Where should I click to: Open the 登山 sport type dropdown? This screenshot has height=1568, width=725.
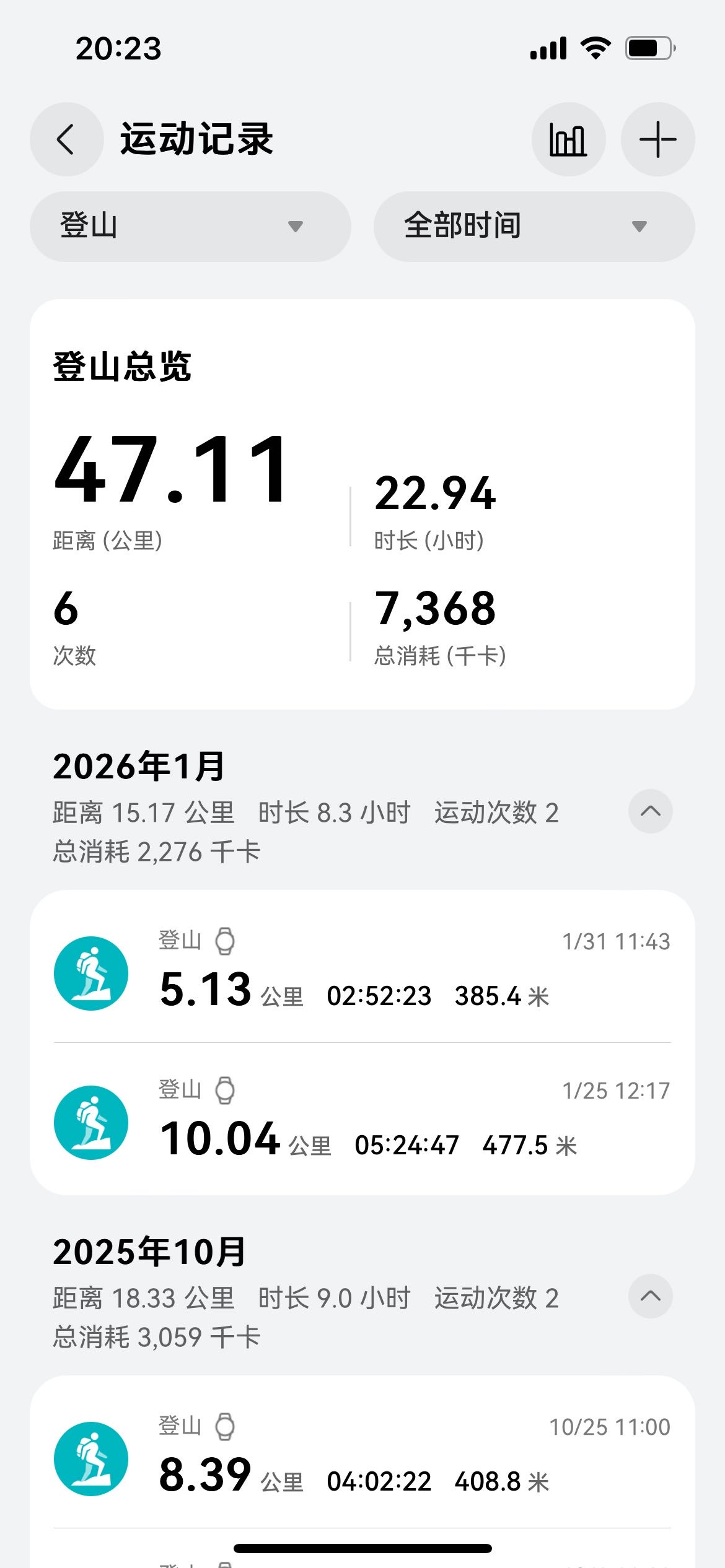tap(190, 226)
